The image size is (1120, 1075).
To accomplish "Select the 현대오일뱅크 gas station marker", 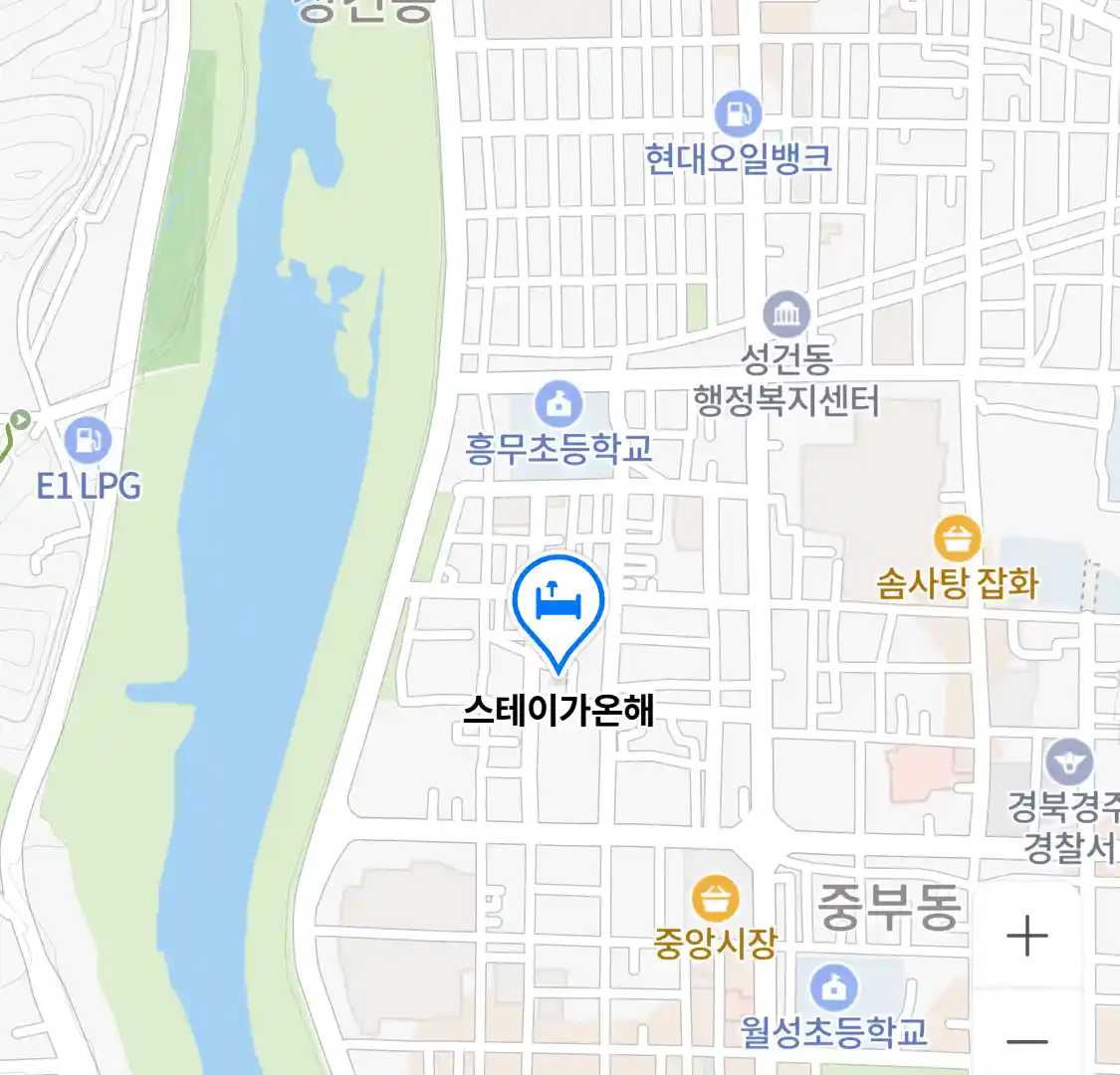I will 738,114.
